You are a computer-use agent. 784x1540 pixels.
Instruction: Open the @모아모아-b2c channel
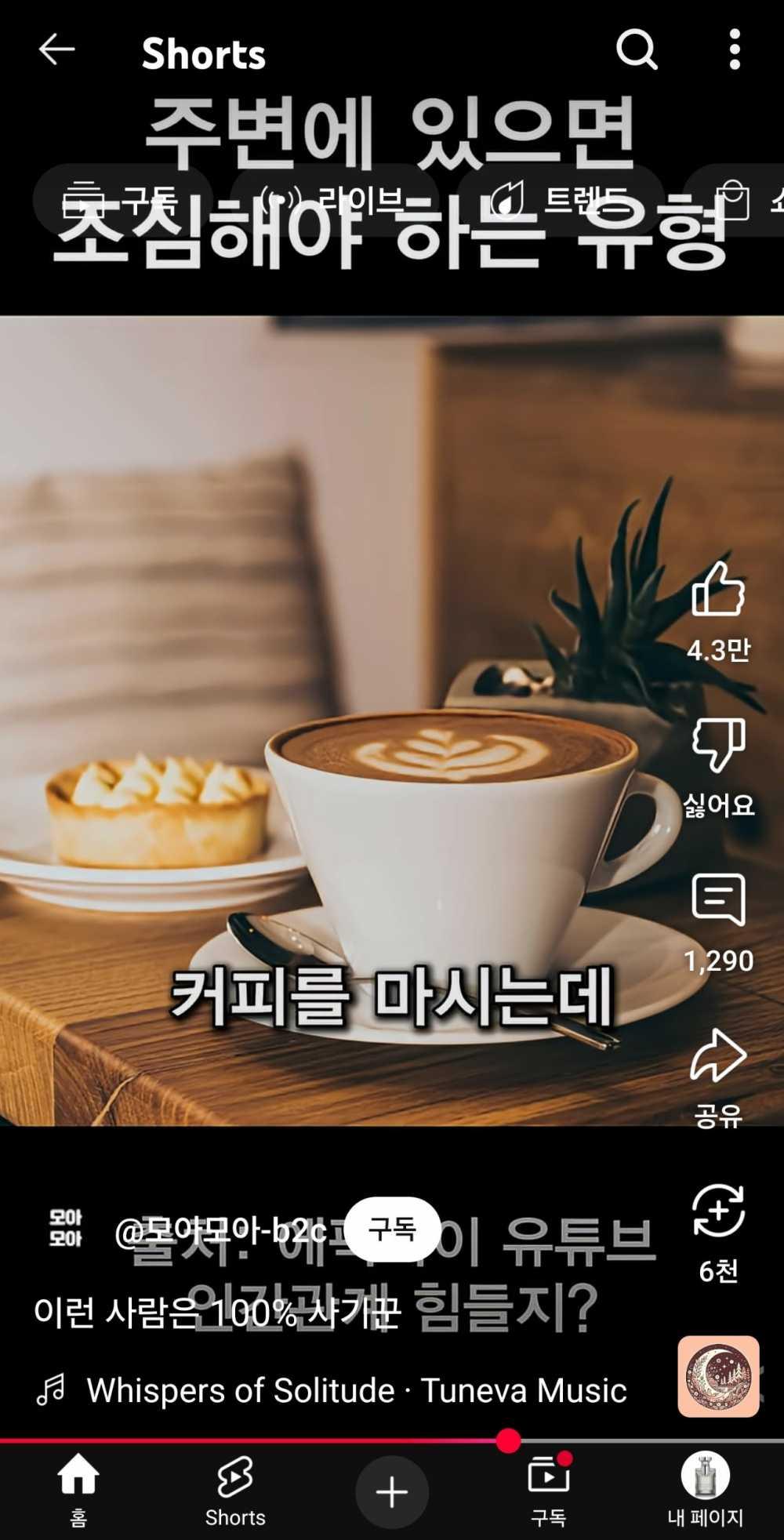pyautogui.click(x=220, y=1231)
